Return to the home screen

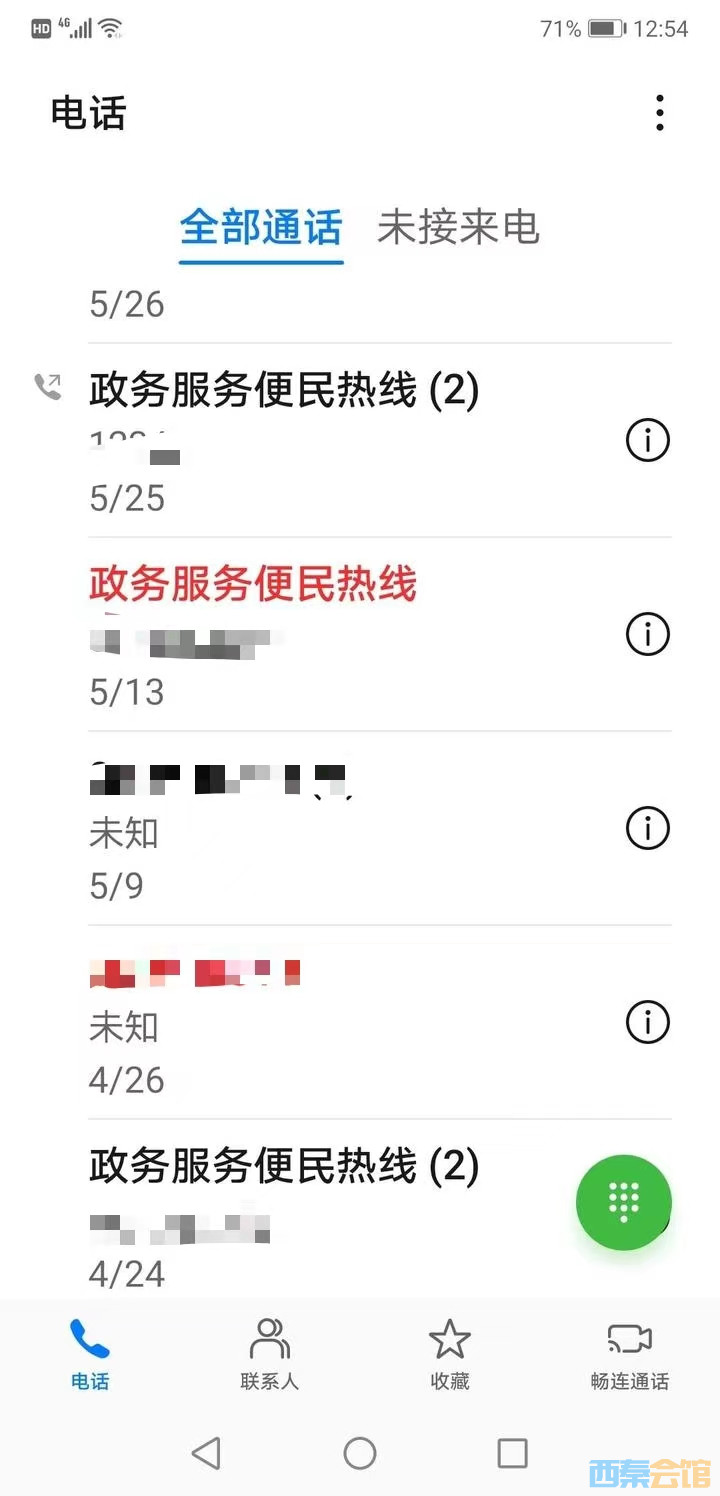(x=360, y=1453)
